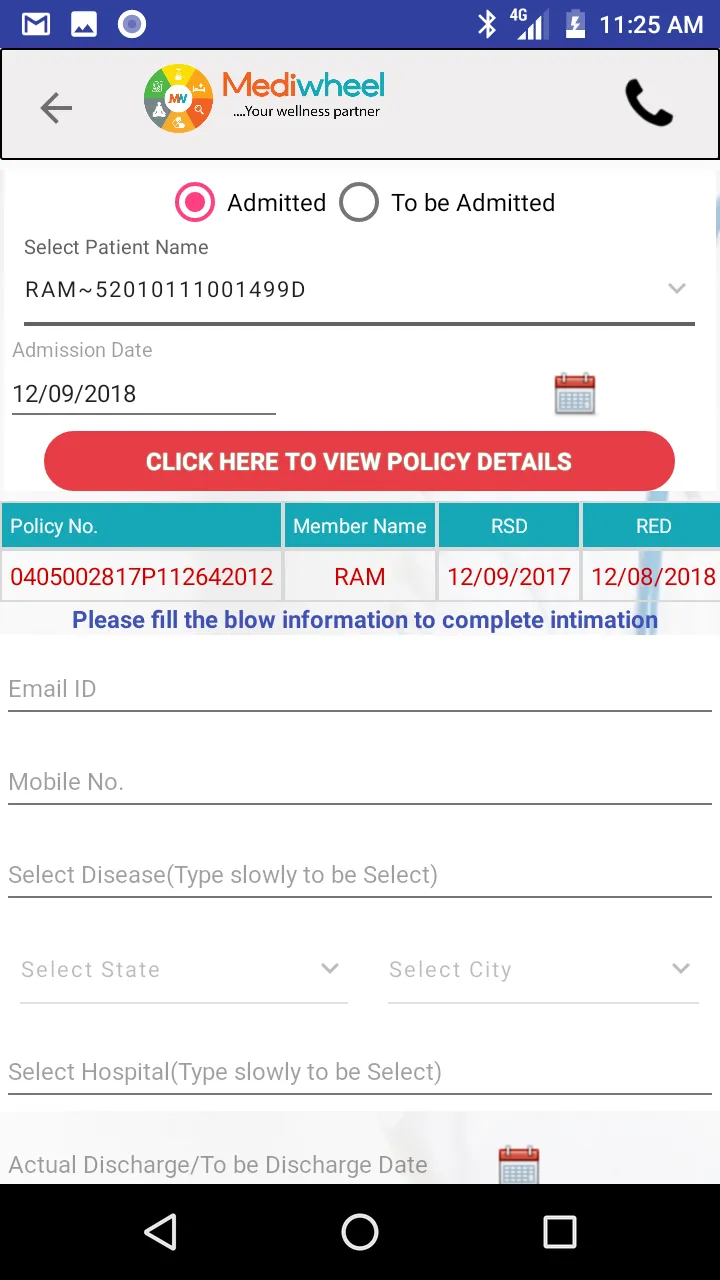720x1280 pixels.
Task: Open the Select City dropdown
Action: click(x=681, y=968)
